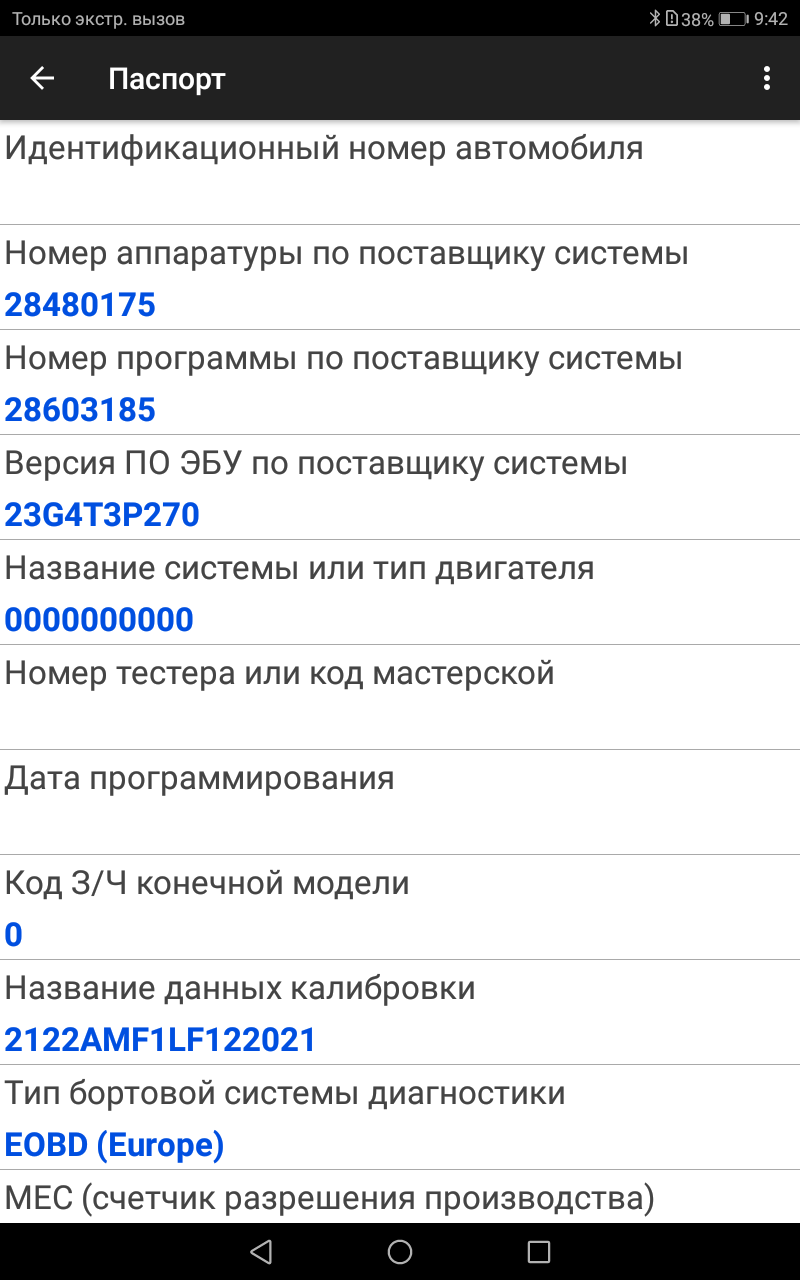Open the three-dot overflow menu
This screenshot has width=800, height=1280.
click(x=766, y=78)
